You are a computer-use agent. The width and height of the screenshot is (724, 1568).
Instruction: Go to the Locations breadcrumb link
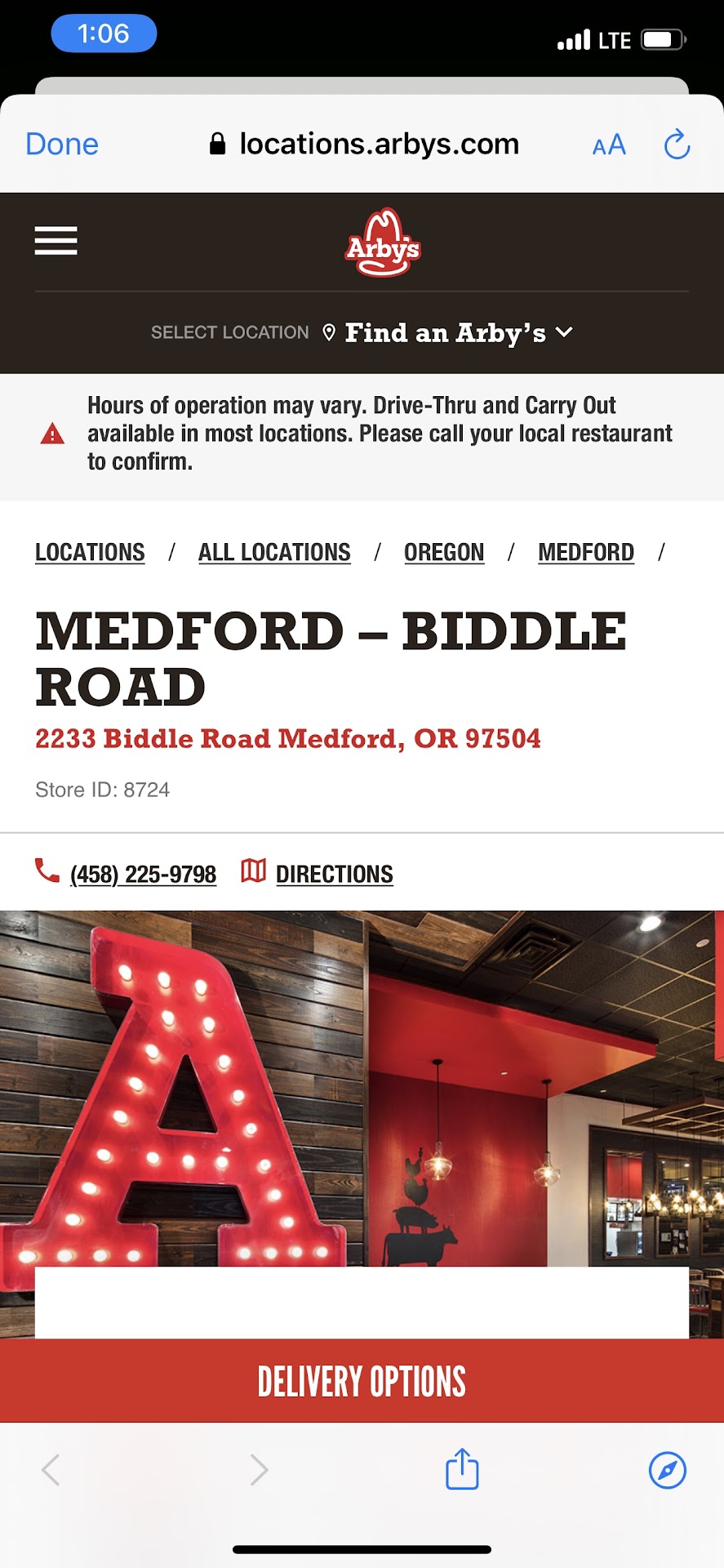click(x=90, y=552)
